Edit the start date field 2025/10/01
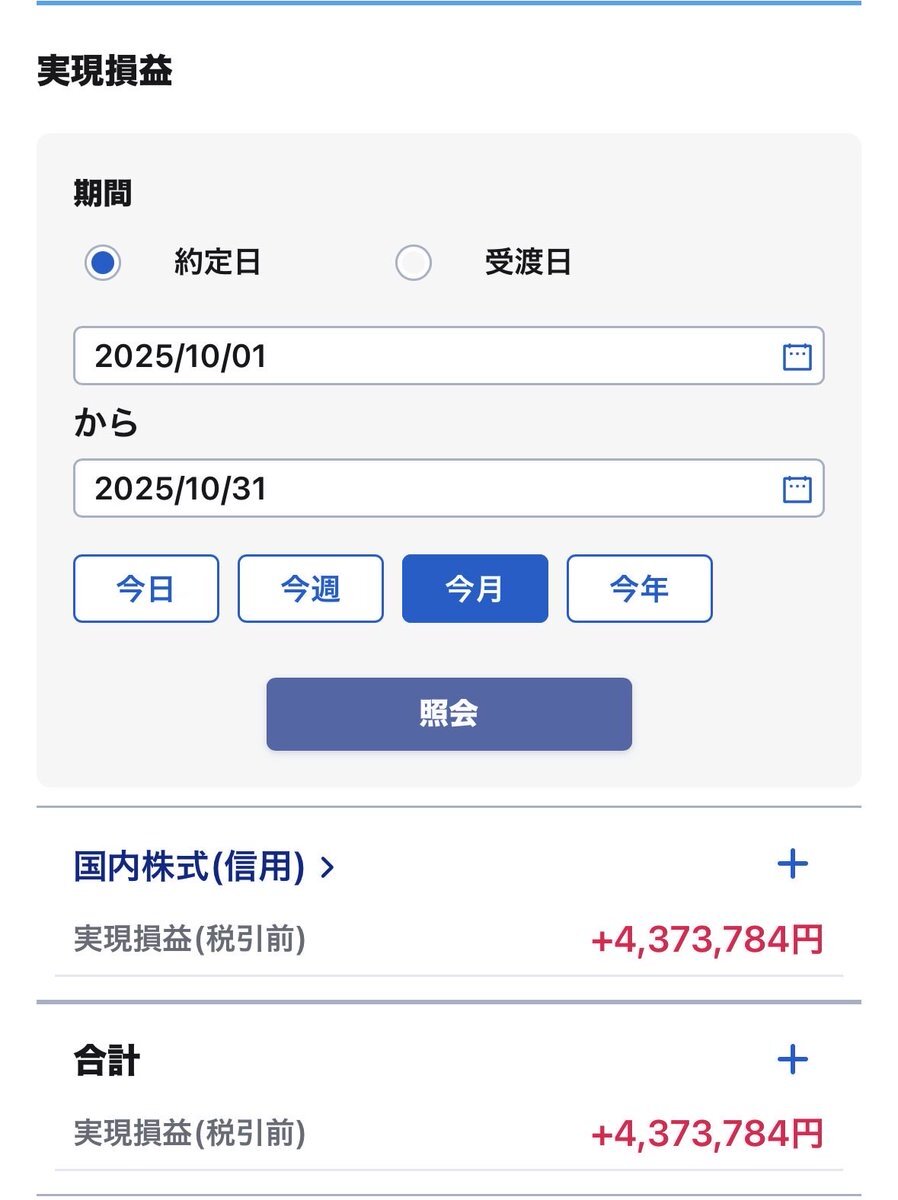The width and height of the screenshot is (898, 1200). coord(449,356)
